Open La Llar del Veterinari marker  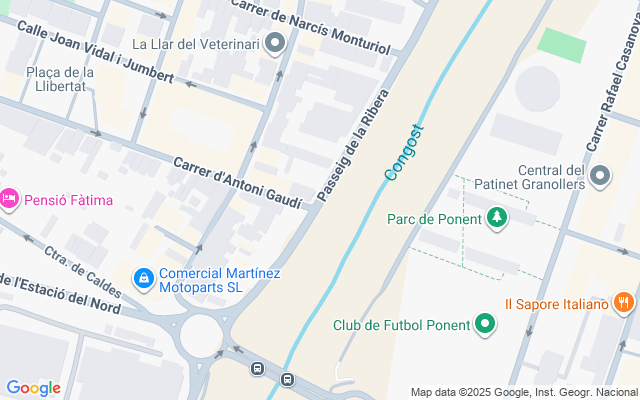click(278, 45)
